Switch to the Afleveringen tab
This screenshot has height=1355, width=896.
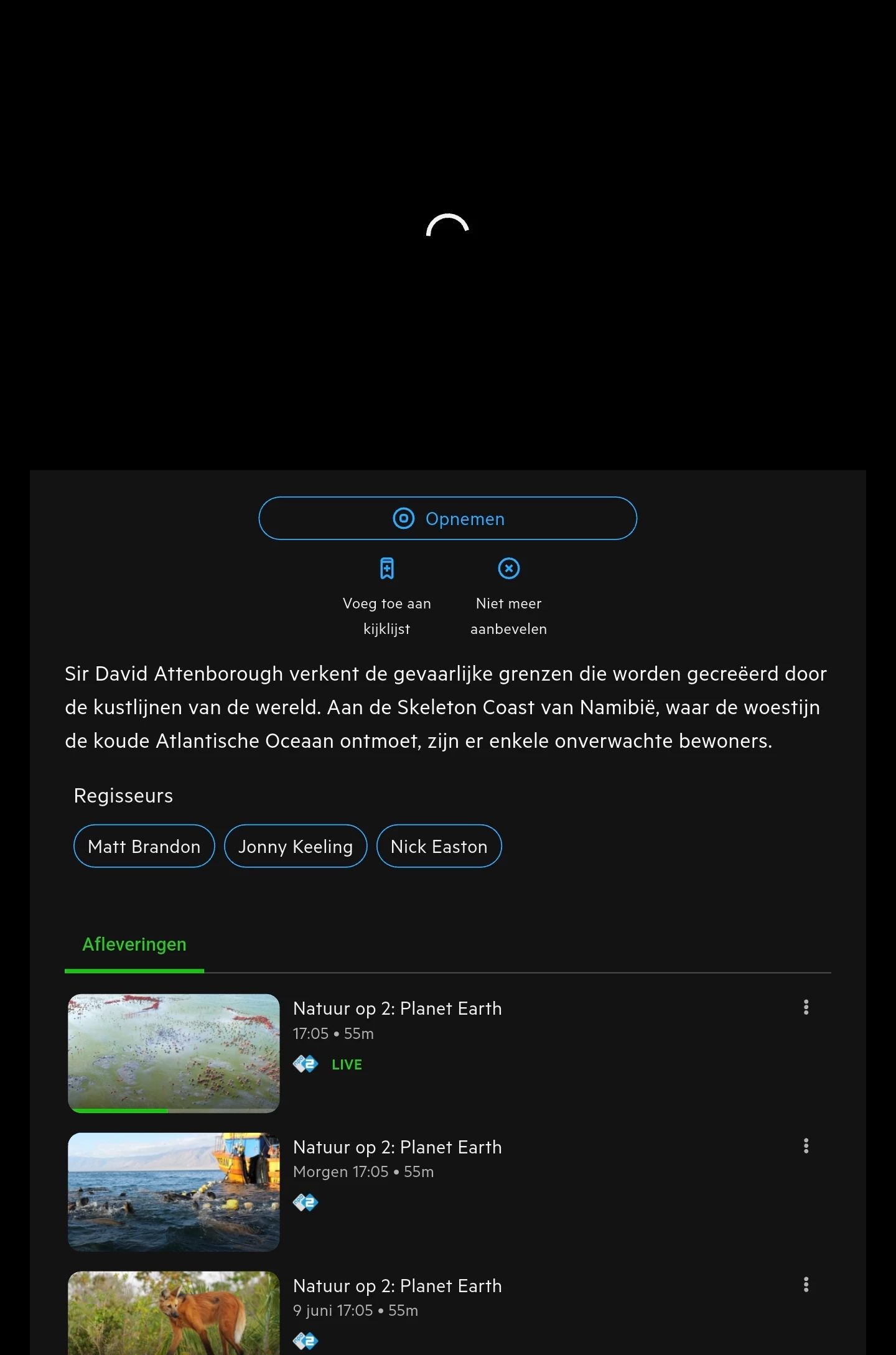click(134, 944)
